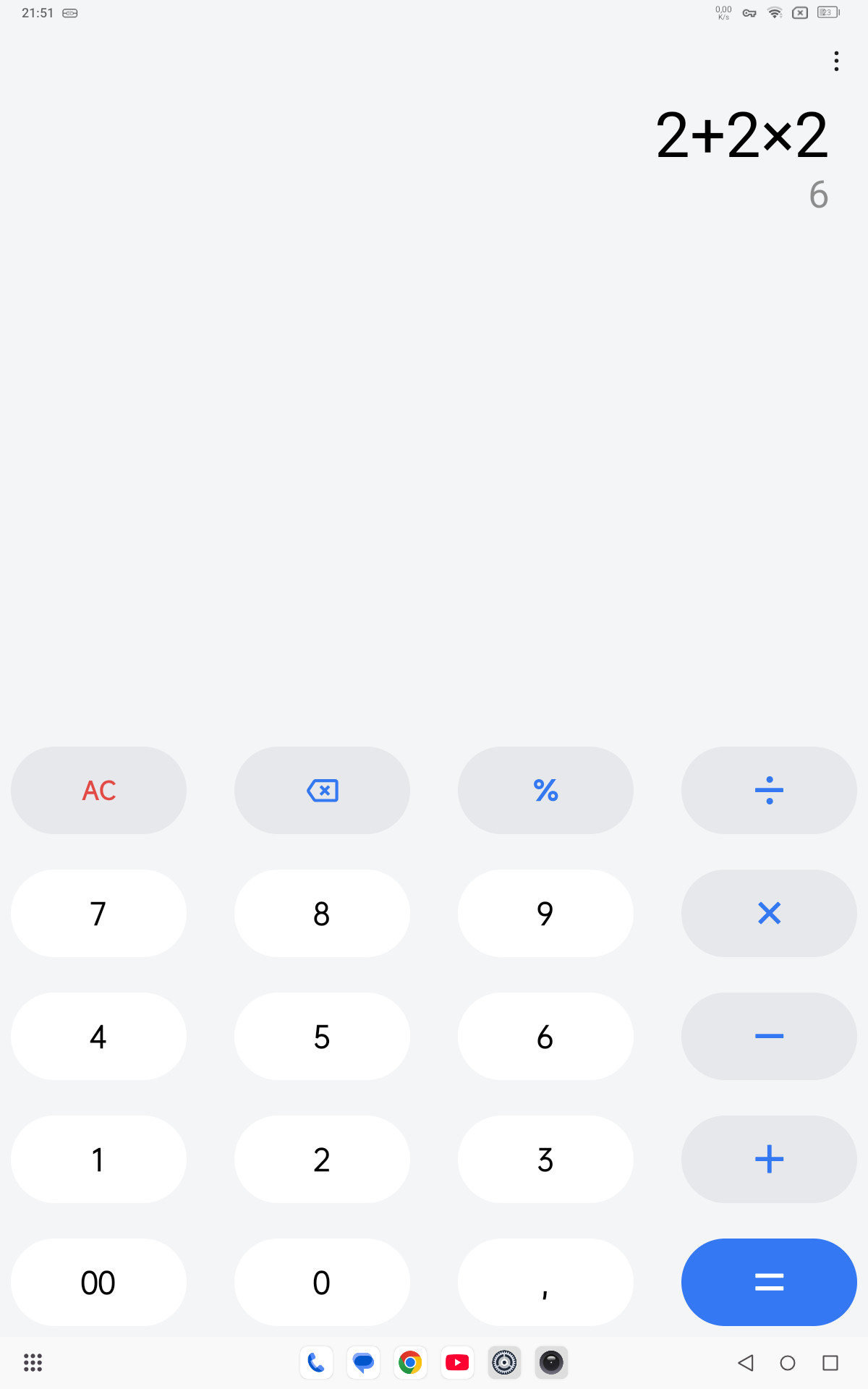Image resolution: width=868 pixels, height=1389 pixels.
Task: Select the multiplication operator
Action: 769,913
